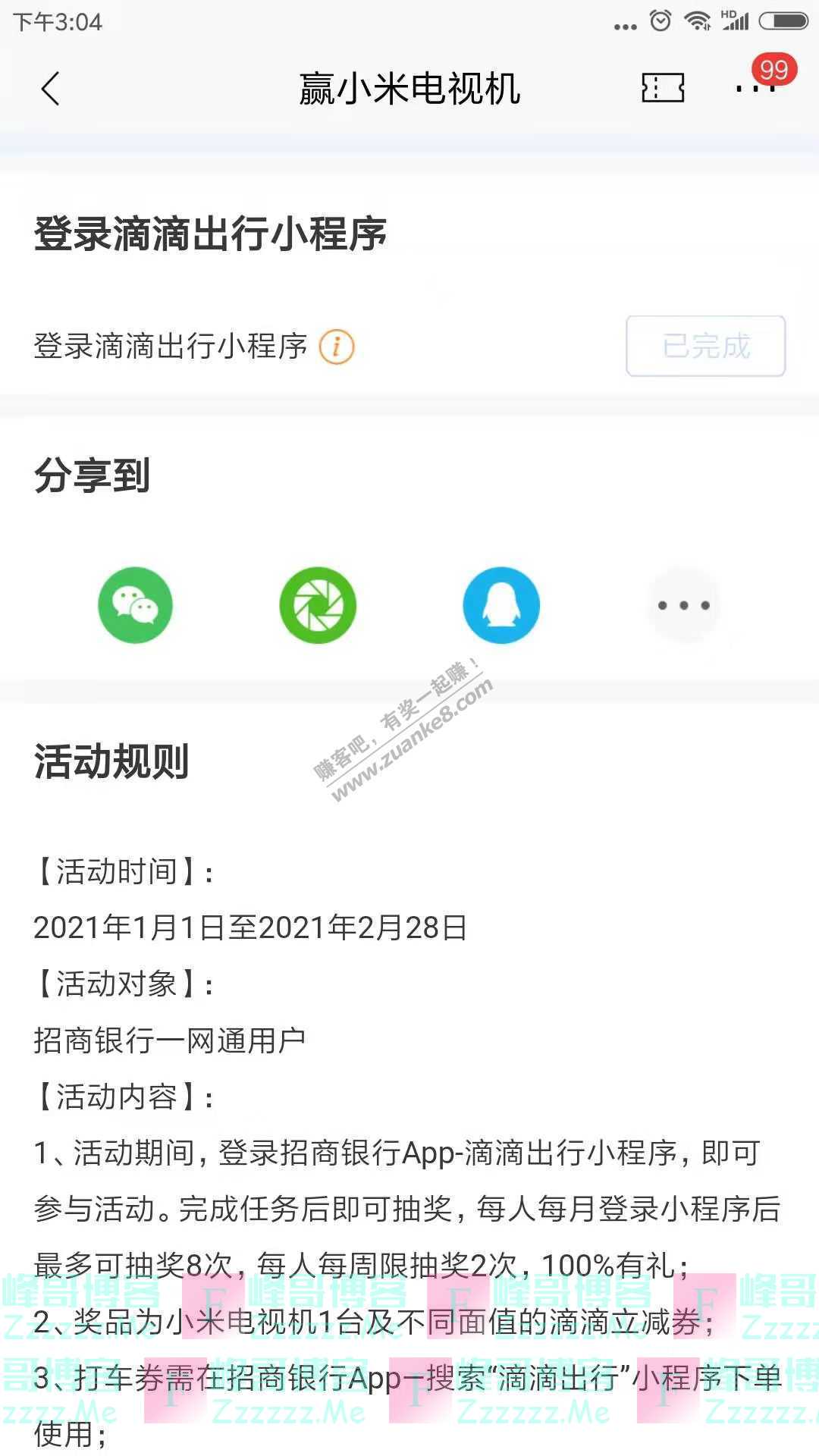The height and width of the screenshot is (1456, 819).
Task: Share the activity to QQ
Action: (x=500, y=605)
